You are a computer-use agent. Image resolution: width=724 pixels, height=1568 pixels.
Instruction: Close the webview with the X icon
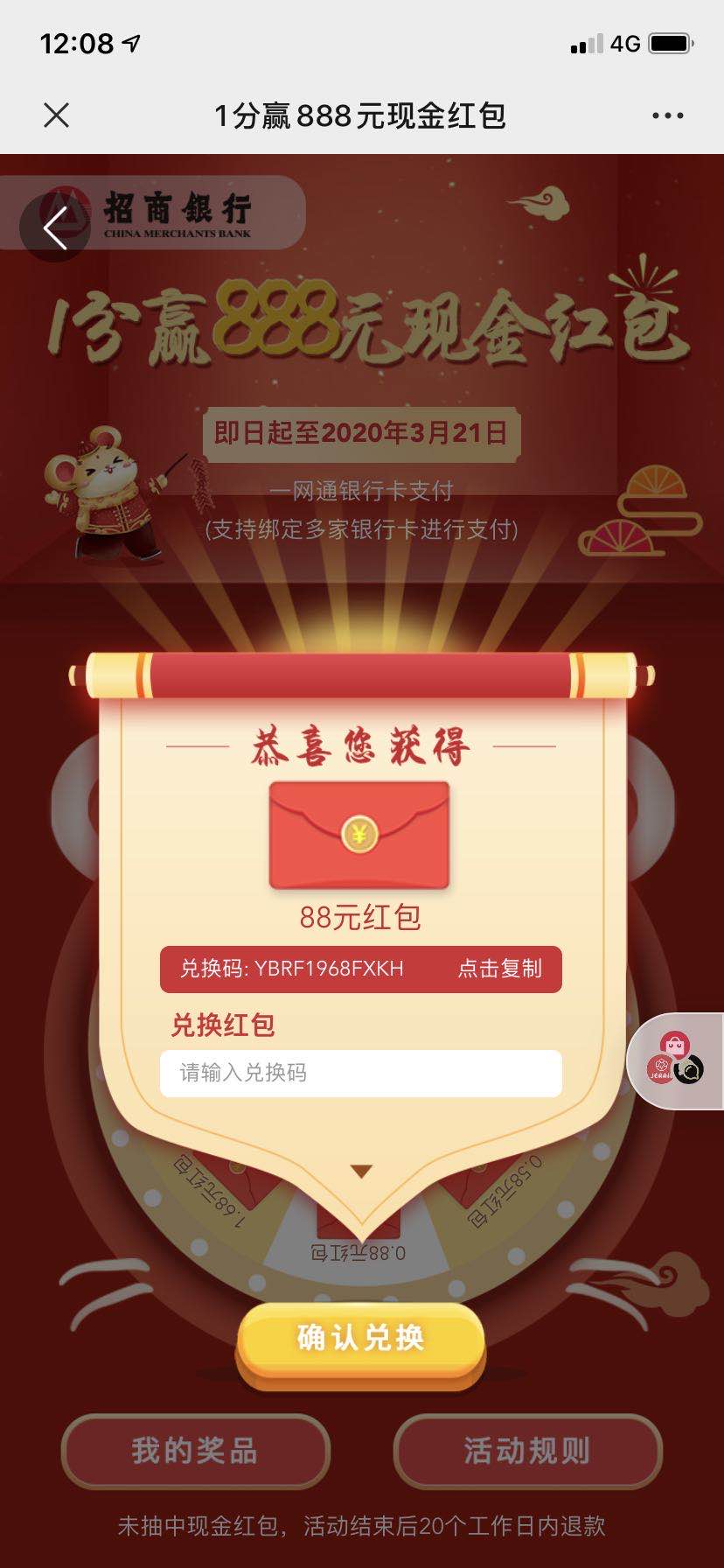(x=57, y=115)
